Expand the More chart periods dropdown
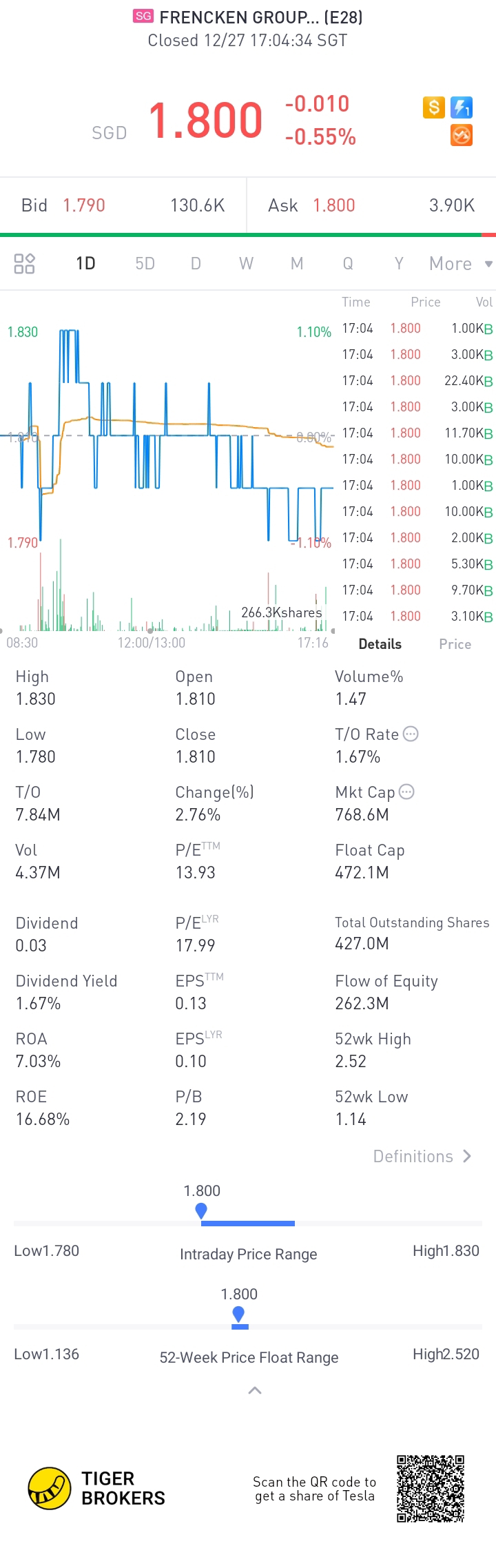Screen dimensions: 496x1568 (459, 263)
